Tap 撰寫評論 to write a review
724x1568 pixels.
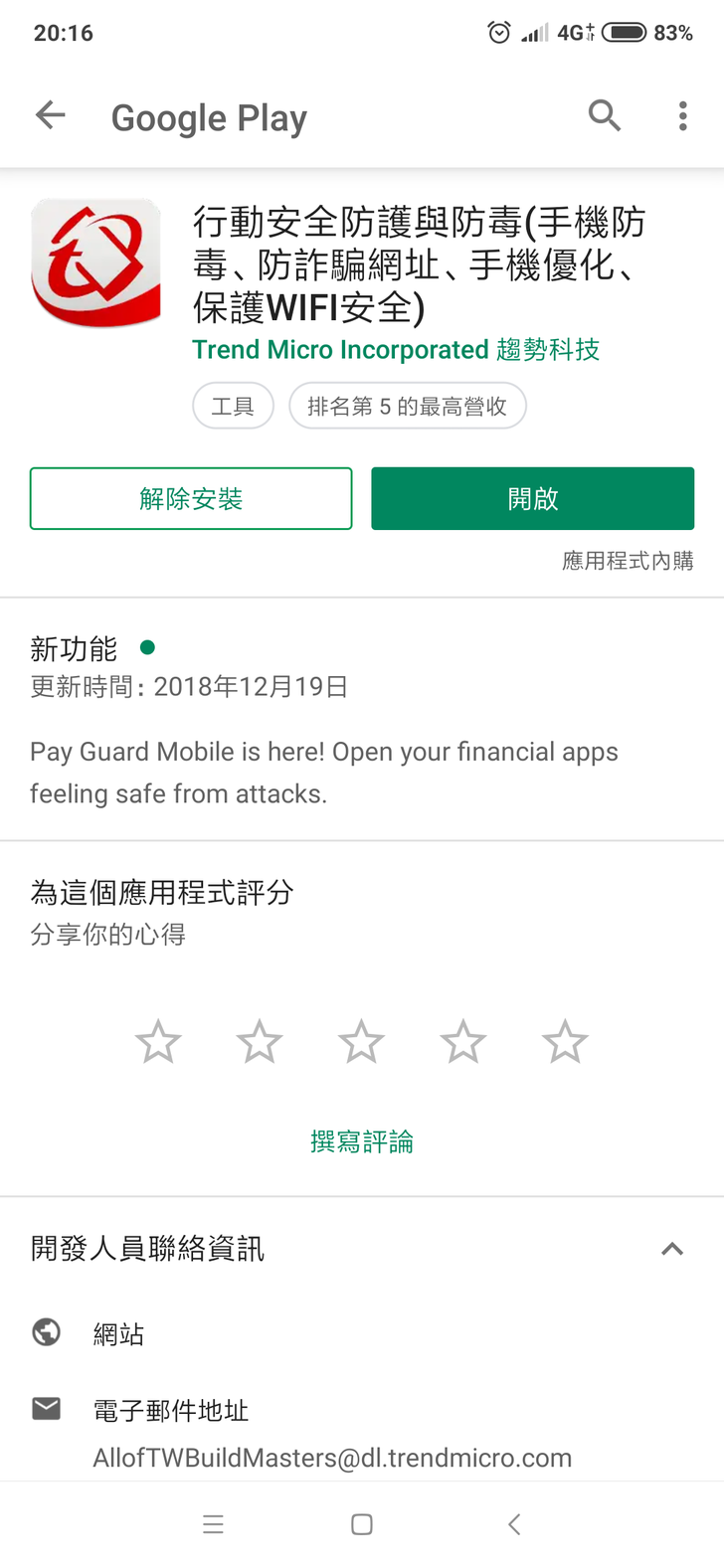coord(362,1141)
